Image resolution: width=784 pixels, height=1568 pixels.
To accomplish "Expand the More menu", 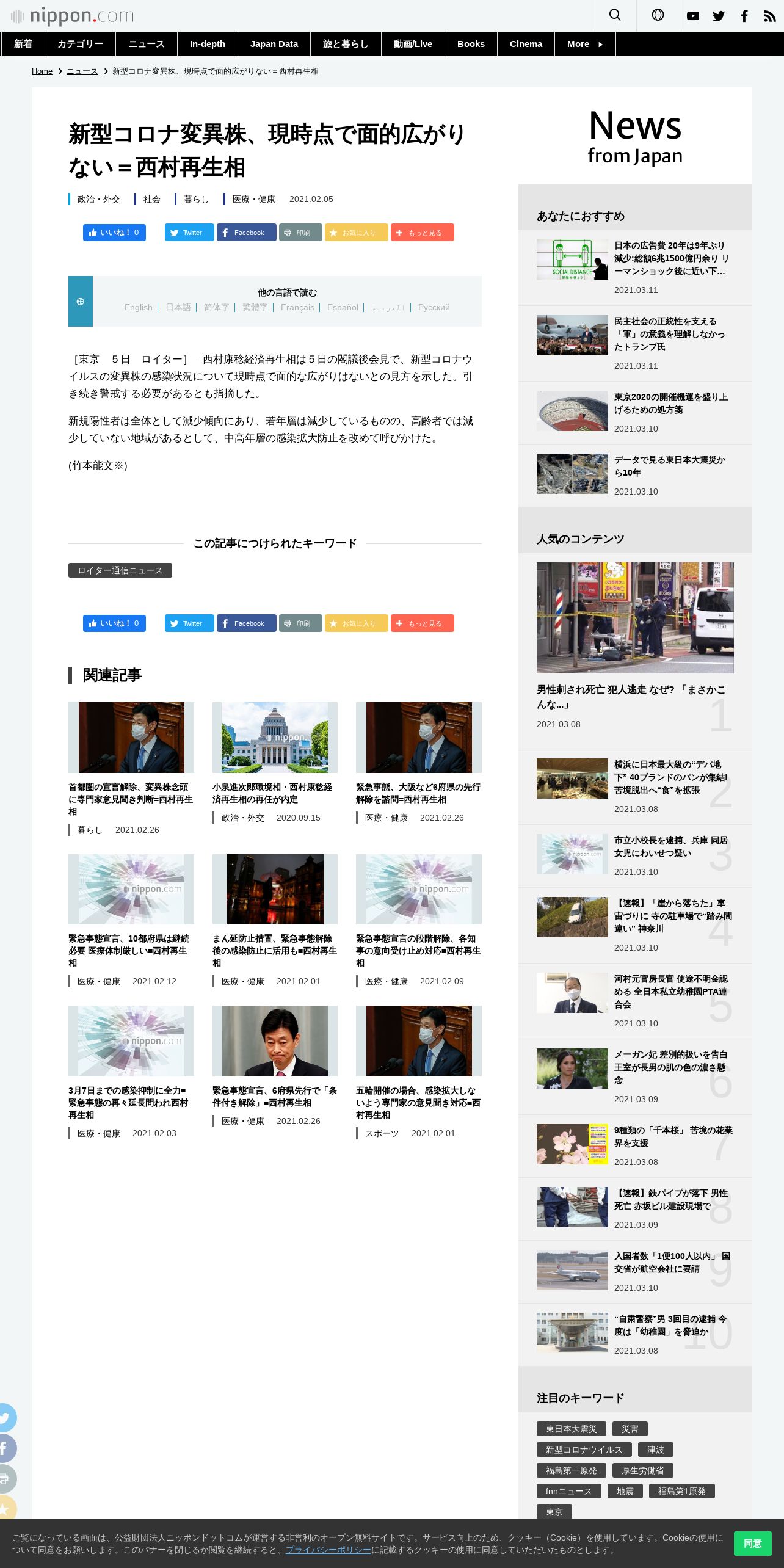I will 585,44.
